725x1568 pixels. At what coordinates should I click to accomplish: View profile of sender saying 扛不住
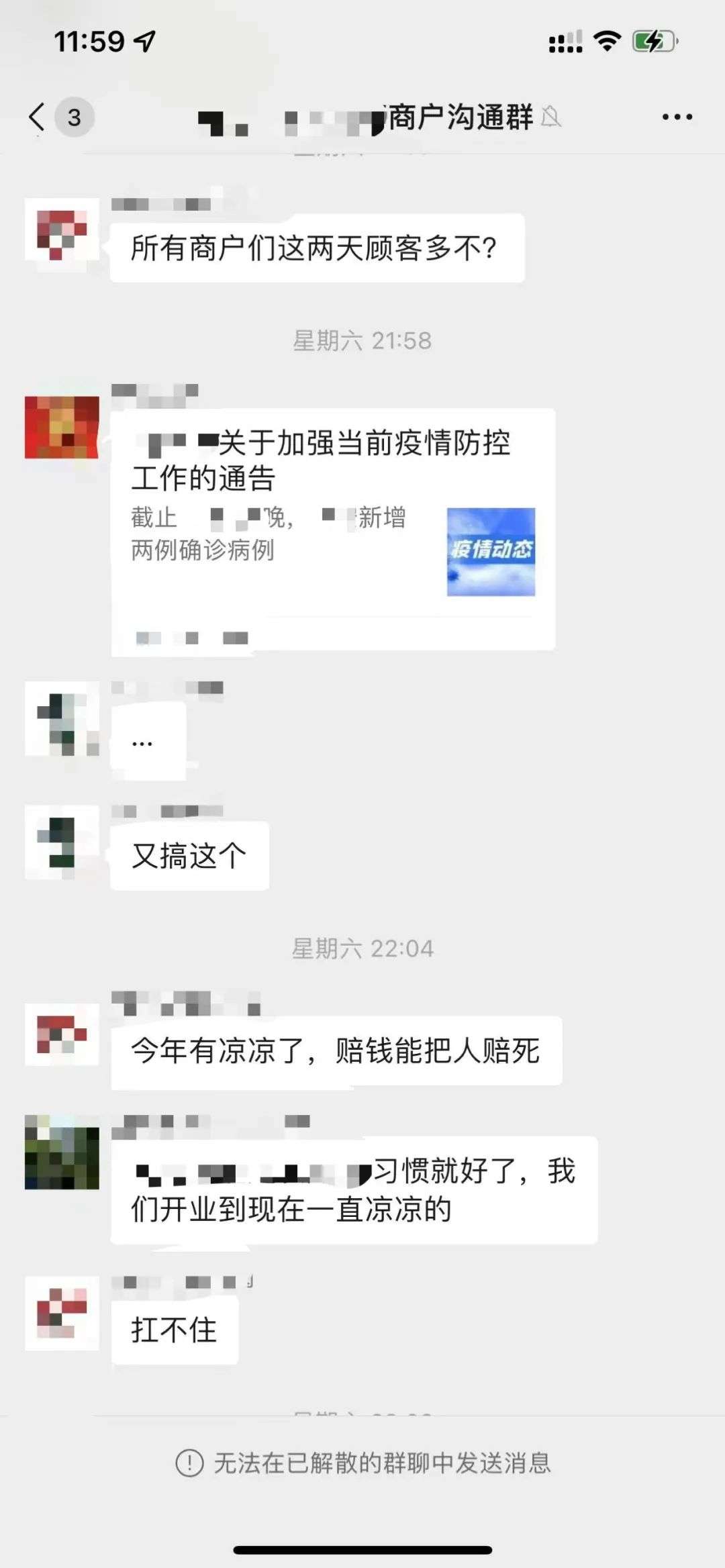(62, 1313)
